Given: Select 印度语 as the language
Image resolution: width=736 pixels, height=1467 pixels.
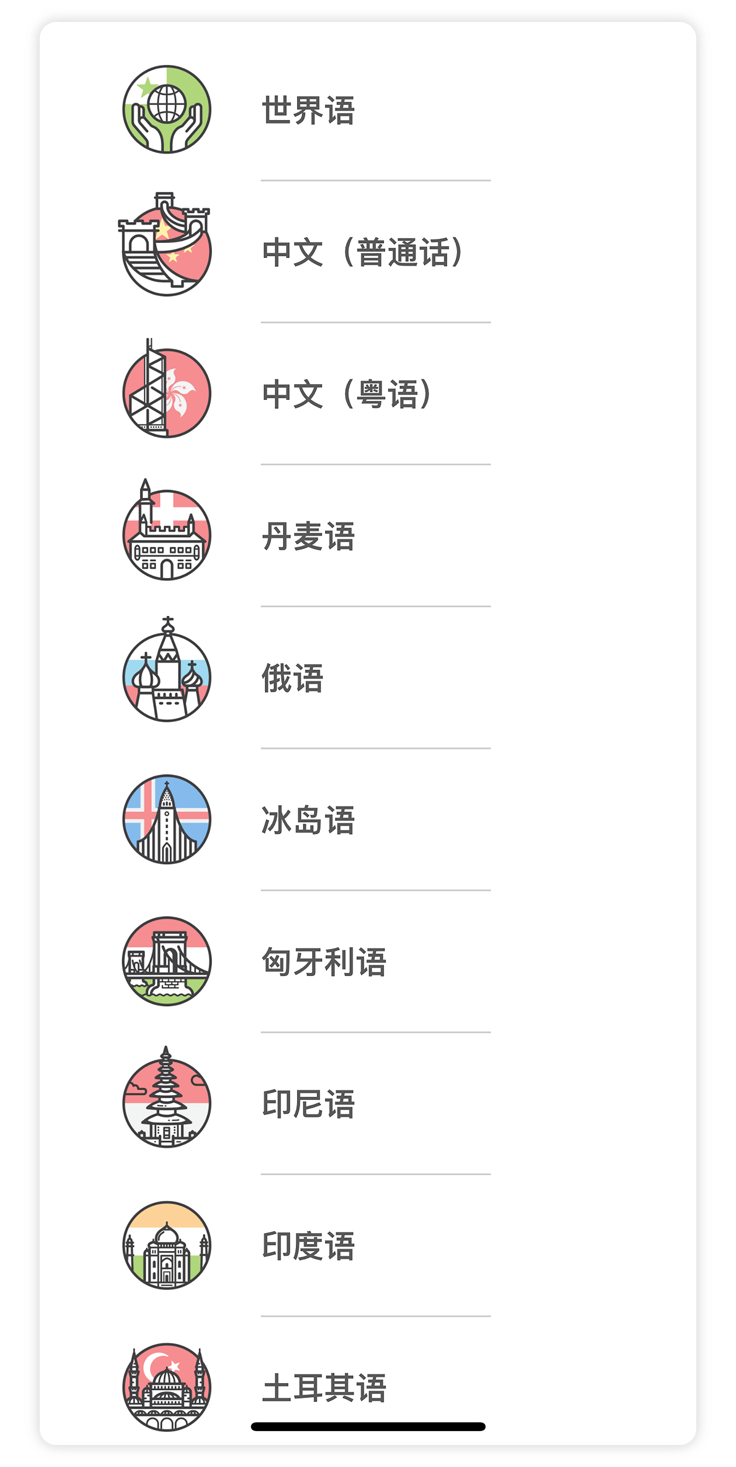Looking at the screenshot, I should point(308,1246).
